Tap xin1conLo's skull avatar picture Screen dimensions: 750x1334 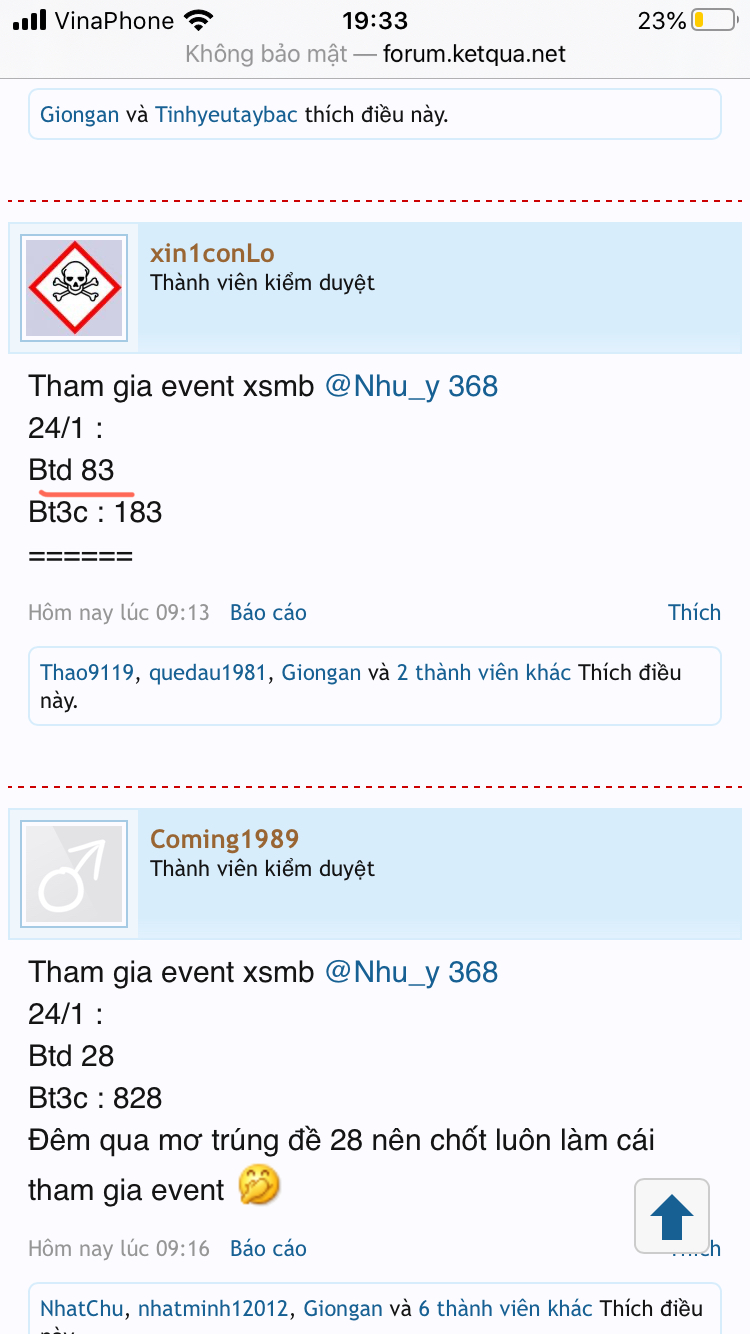click(x=74, y=288)
